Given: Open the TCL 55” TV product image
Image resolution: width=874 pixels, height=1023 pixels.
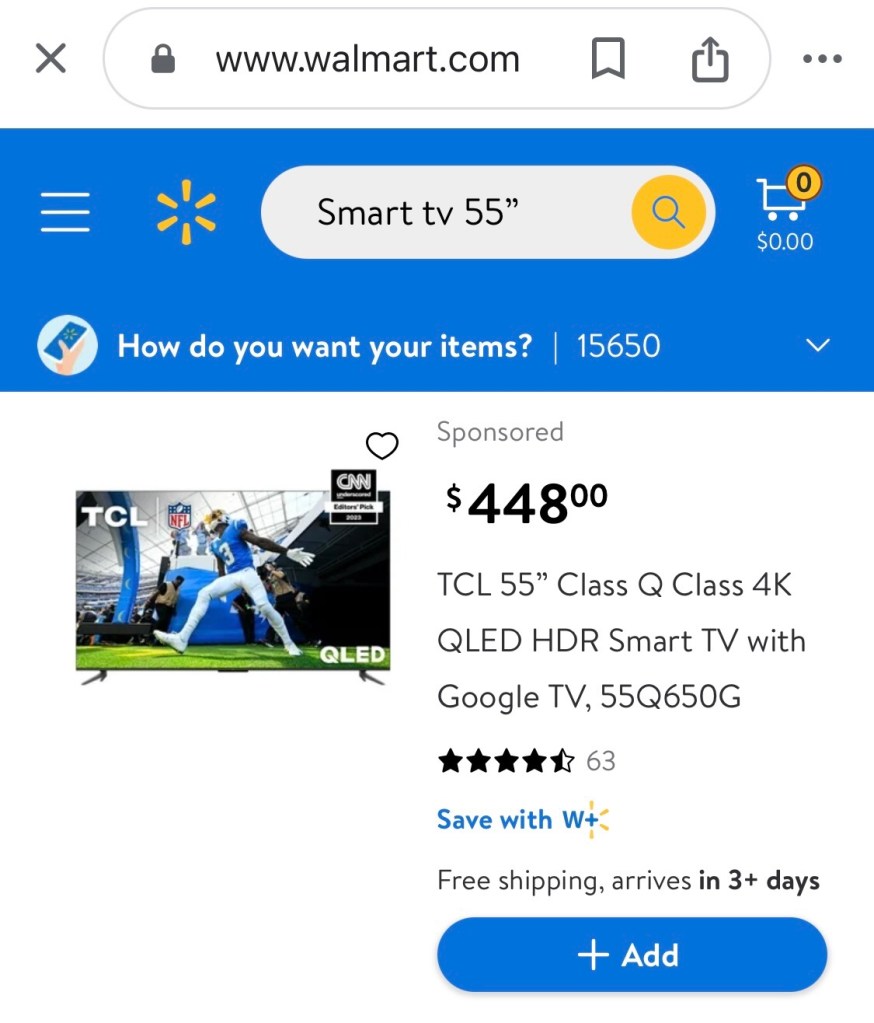Looking at the screenshot, I should (x=232, y=578).
